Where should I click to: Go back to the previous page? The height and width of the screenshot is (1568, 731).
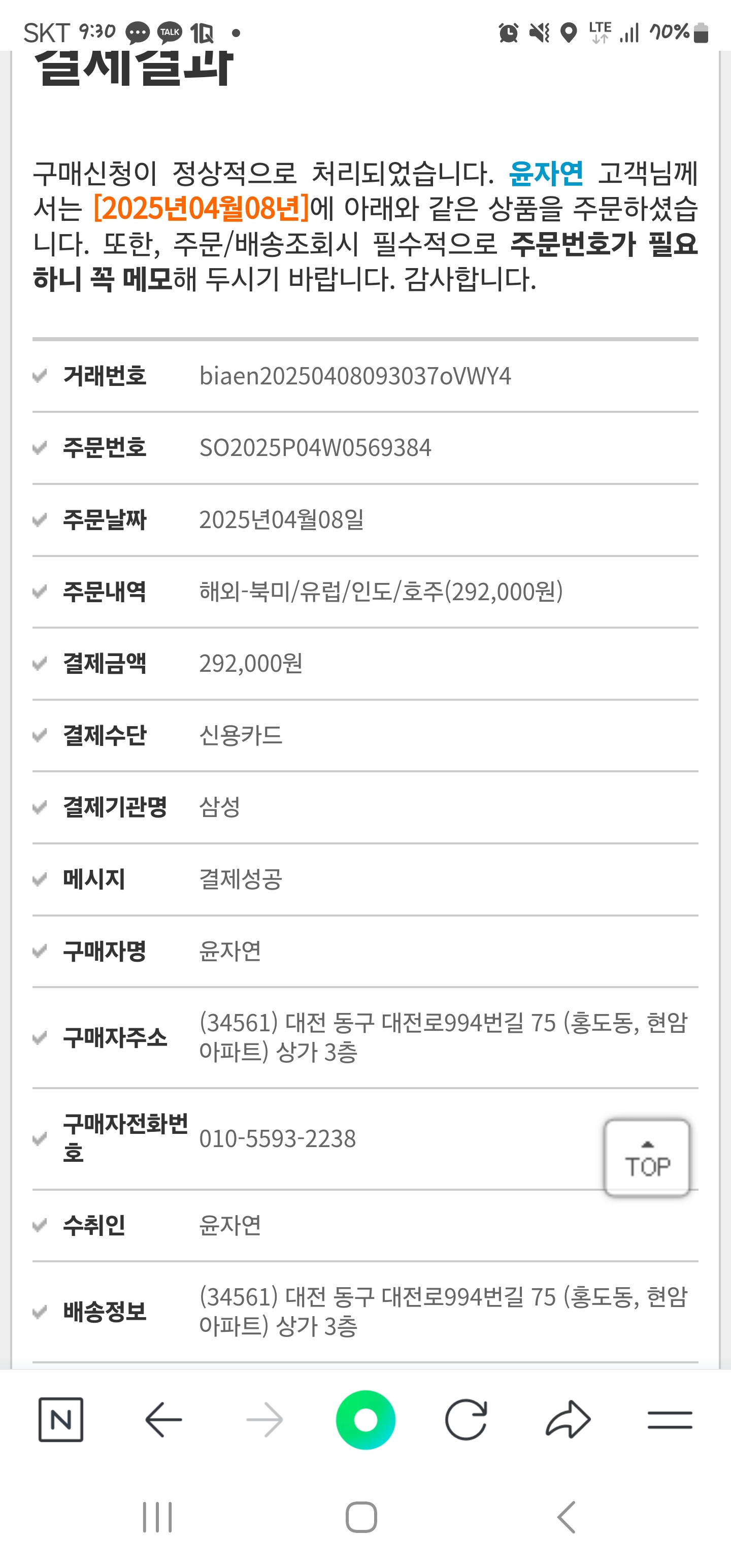point(163,1420)
